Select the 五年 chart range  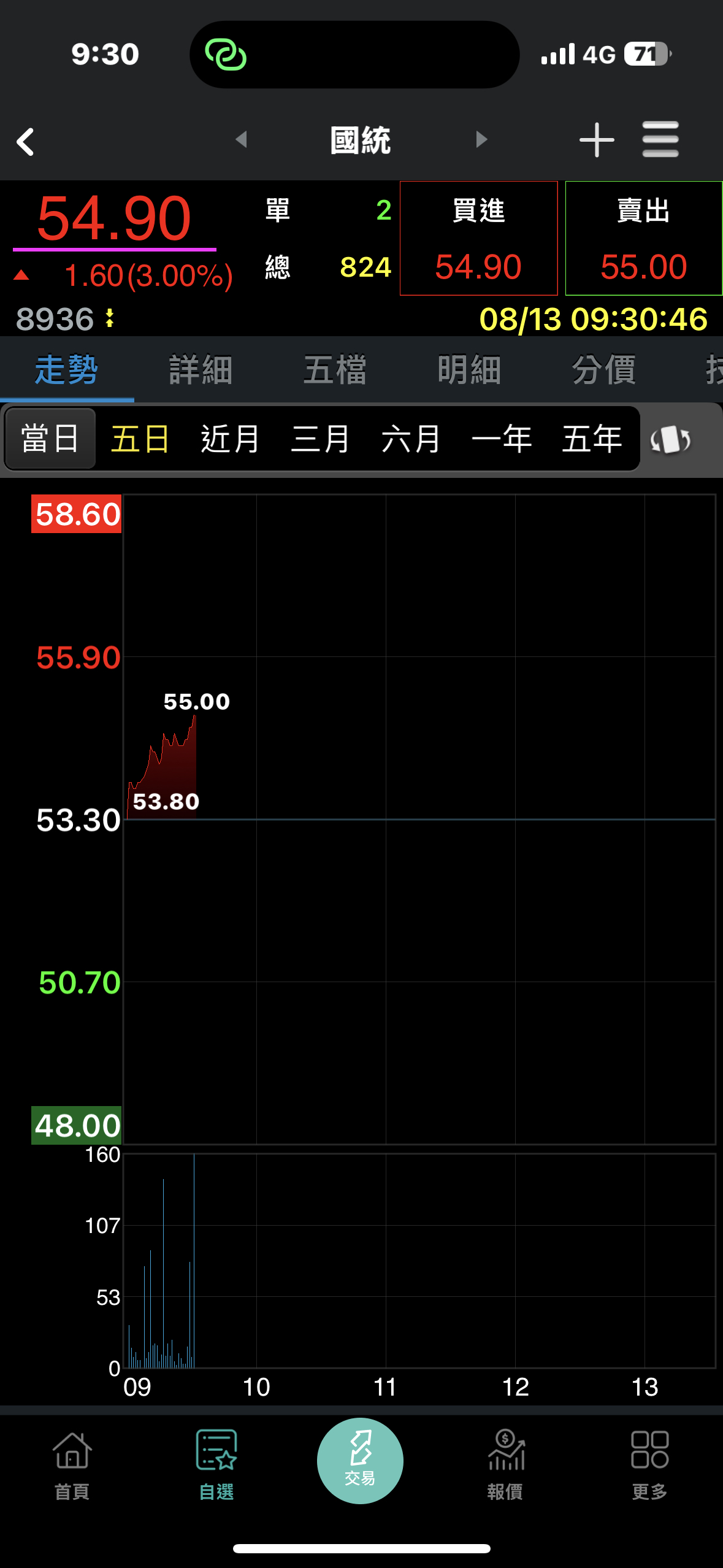[x=592, y=439]
